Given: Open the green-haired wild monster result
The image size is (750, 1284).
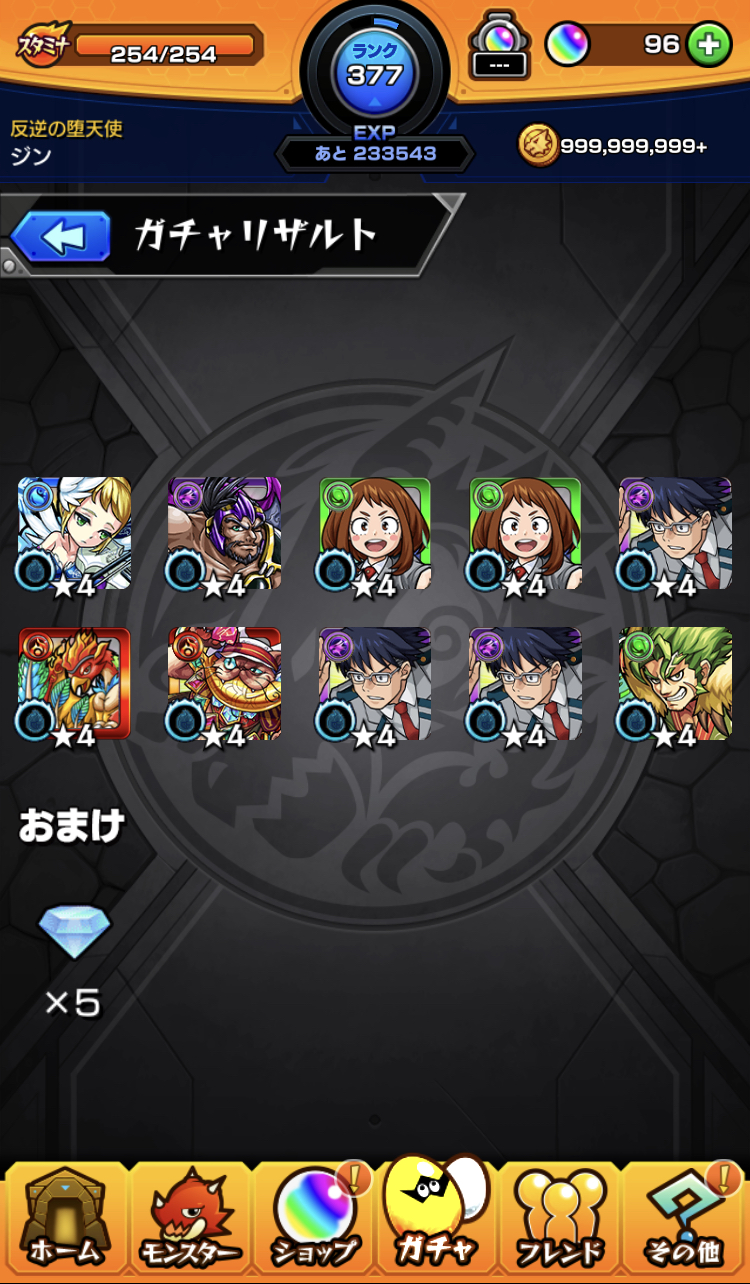Looking at the screenshot, I should point(675,684).
